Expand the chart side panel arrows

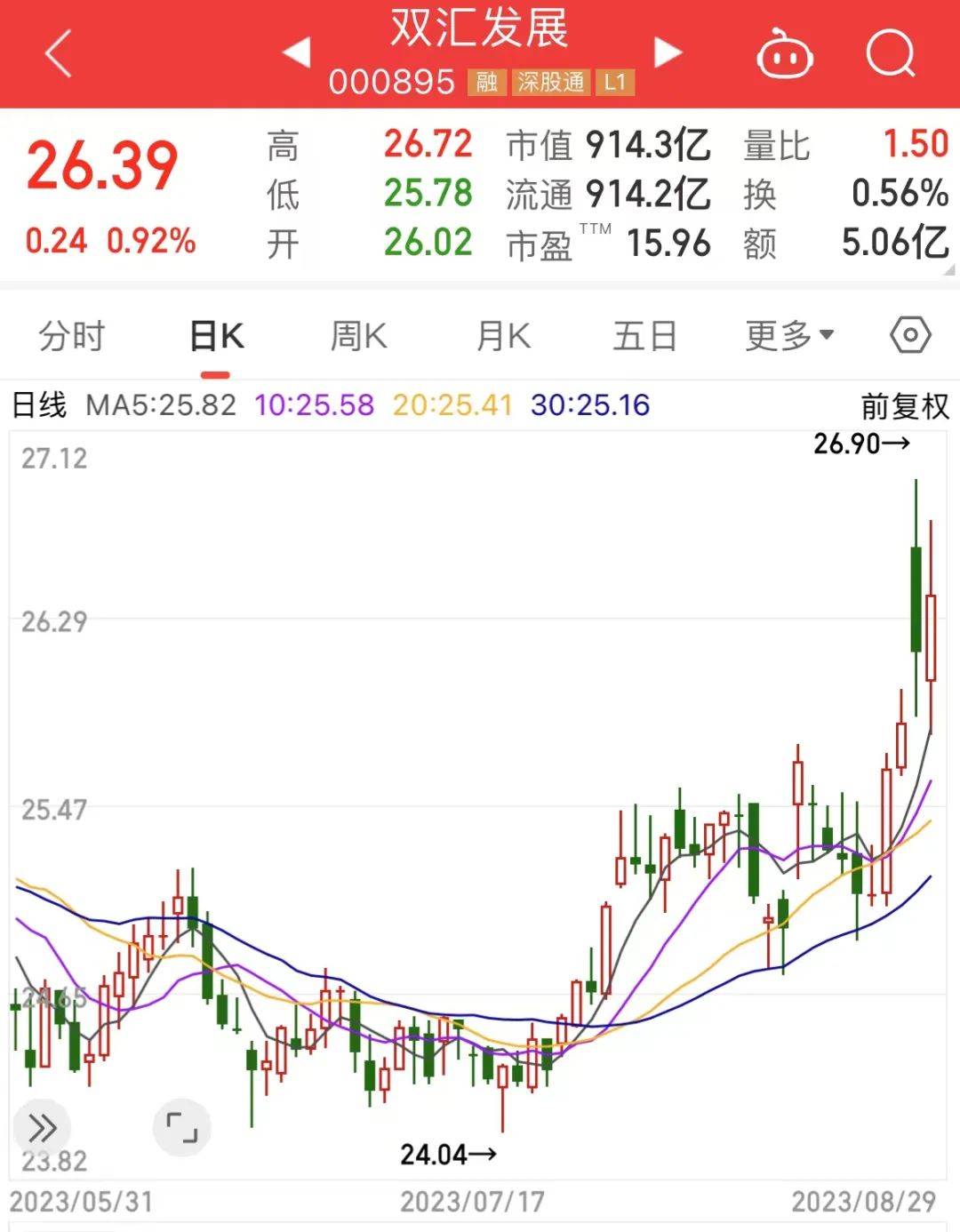pos(42,1129)
